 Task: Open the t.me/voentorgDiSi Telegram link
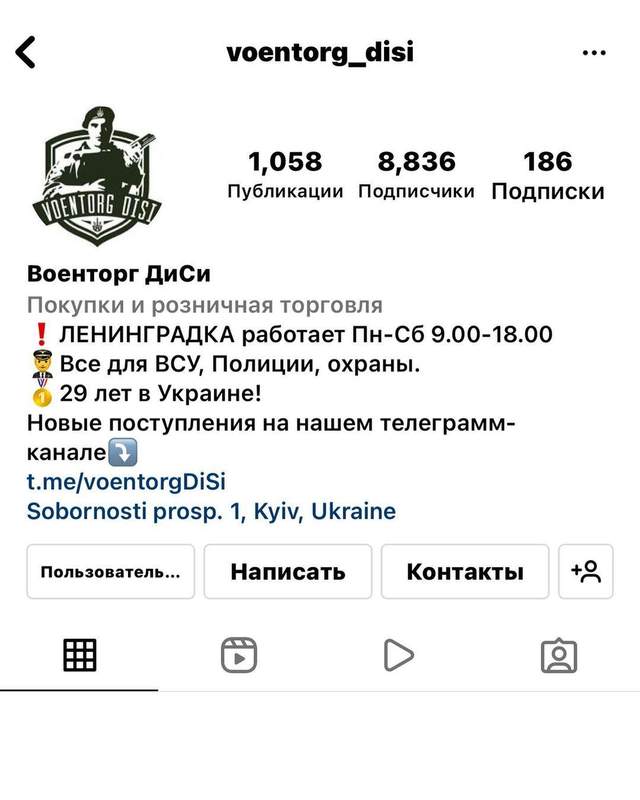(x=126, y=482)
